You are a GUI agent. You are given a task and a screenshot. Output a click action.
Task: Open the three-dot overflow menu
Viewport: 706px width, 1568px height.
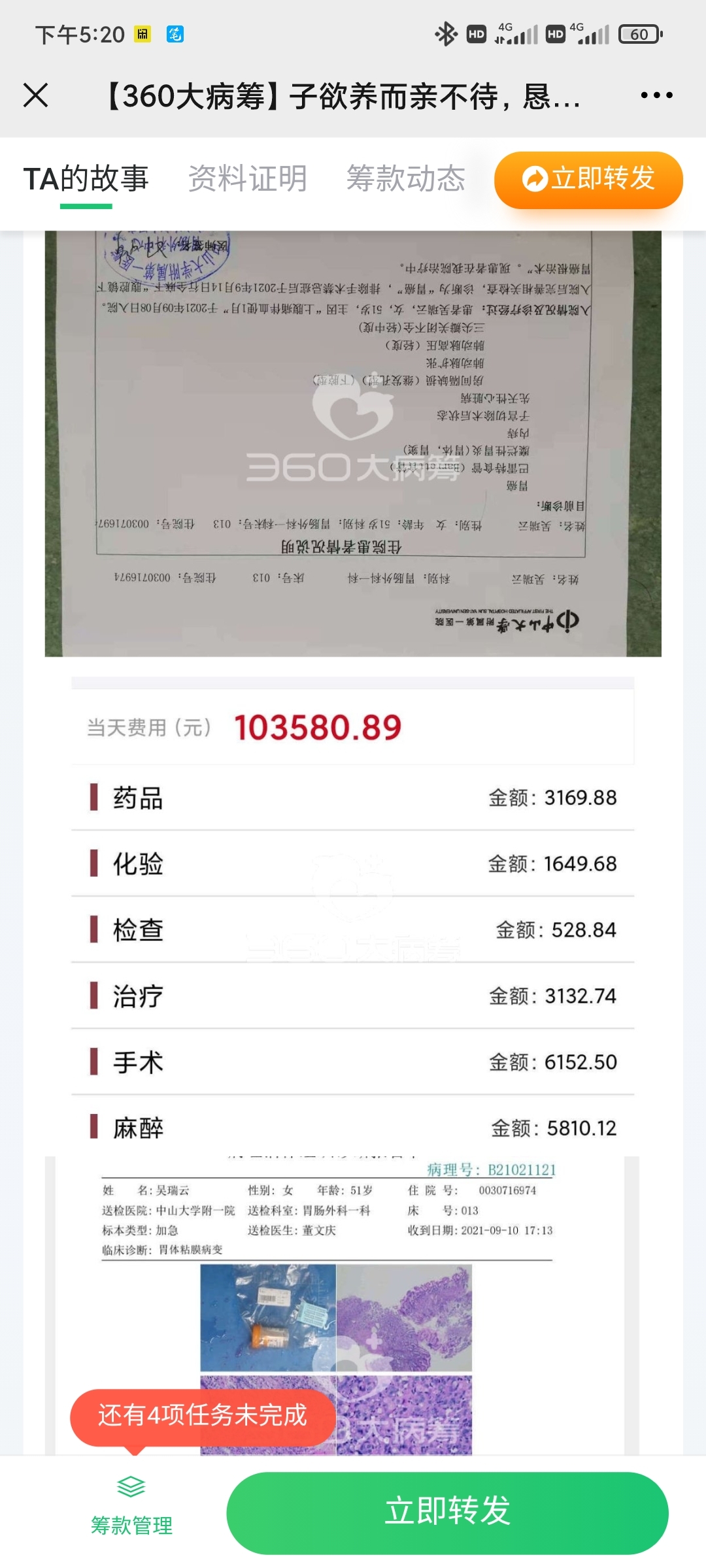click(x=656, y=95)
